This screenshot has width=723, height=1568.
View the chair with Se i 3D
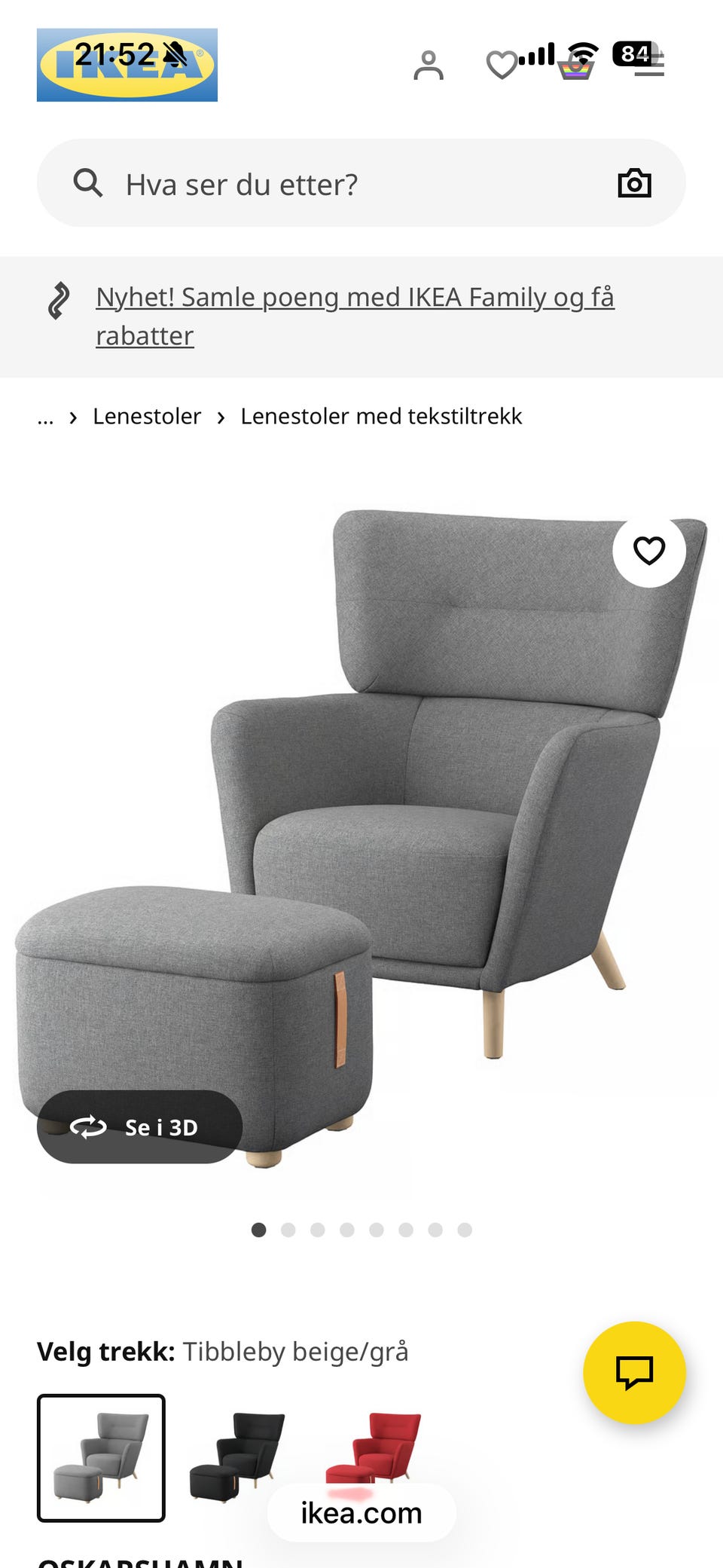point(139,1127)
